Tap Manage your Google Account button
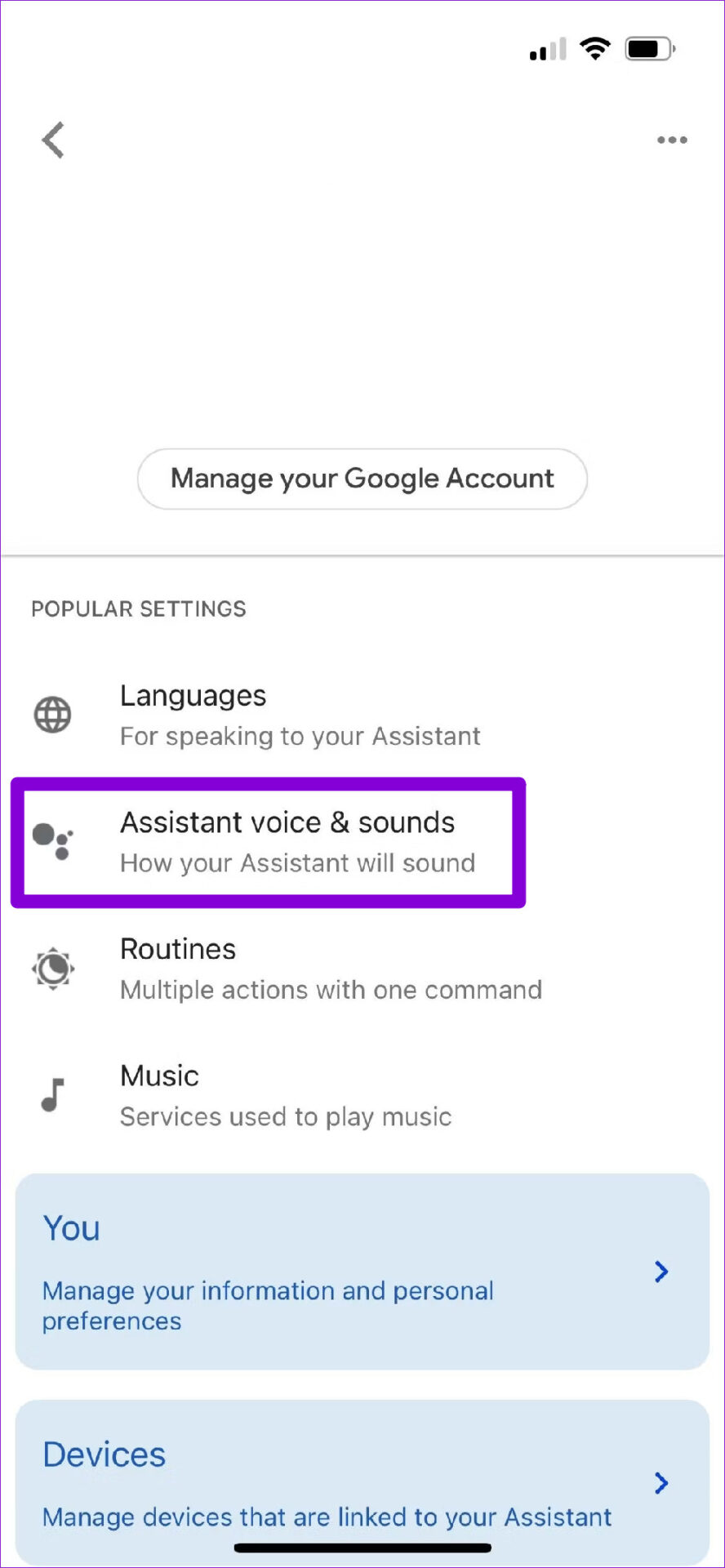Viewport: 725px width, 1568px height. 362,479
